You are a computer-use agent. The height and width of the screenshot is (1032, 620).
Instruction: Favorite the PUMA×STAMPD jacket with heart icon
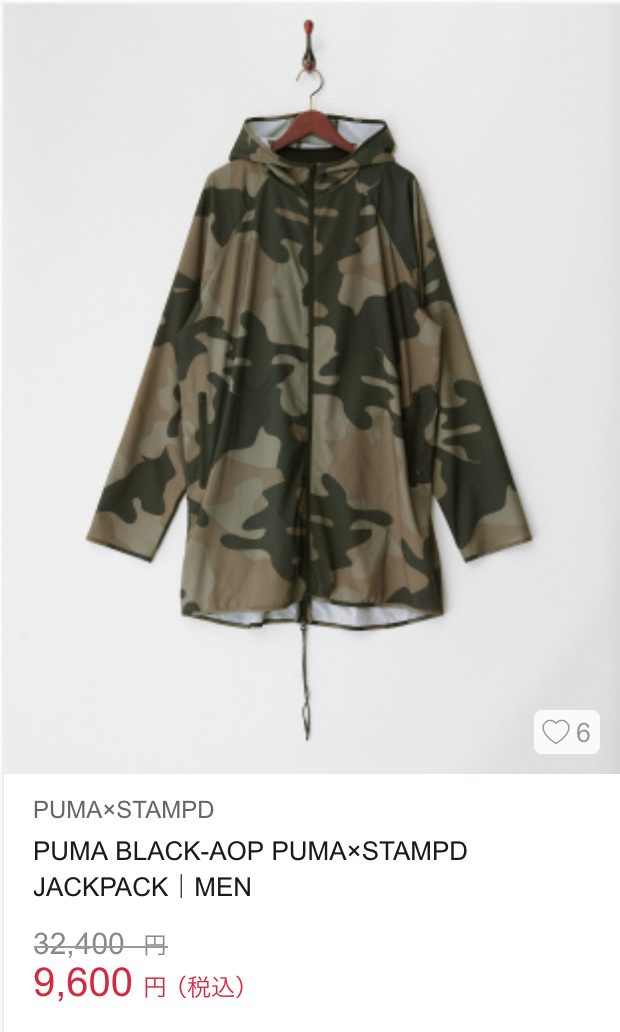point(556,732)
